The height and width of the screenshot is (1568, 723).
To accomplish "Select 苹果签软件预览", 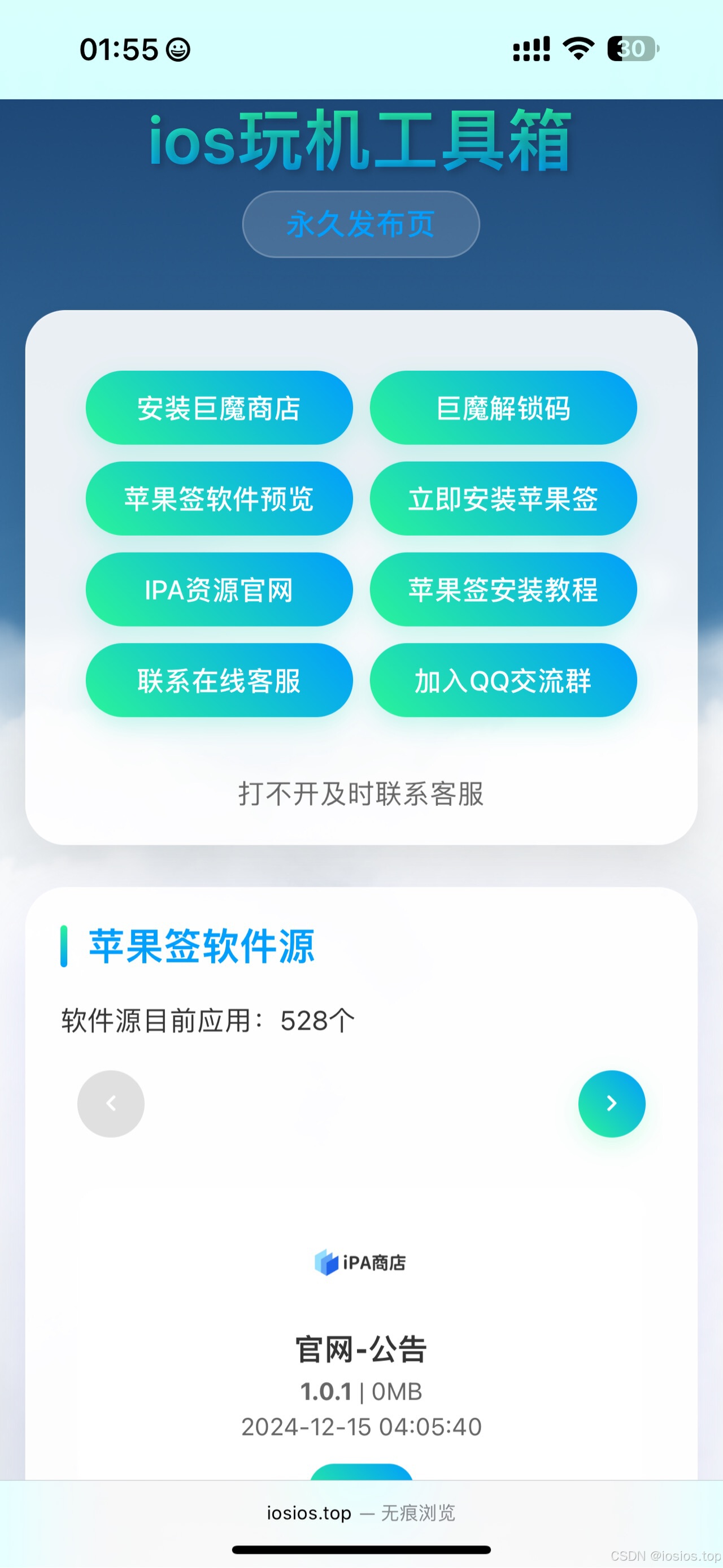I will coord(219,498).
